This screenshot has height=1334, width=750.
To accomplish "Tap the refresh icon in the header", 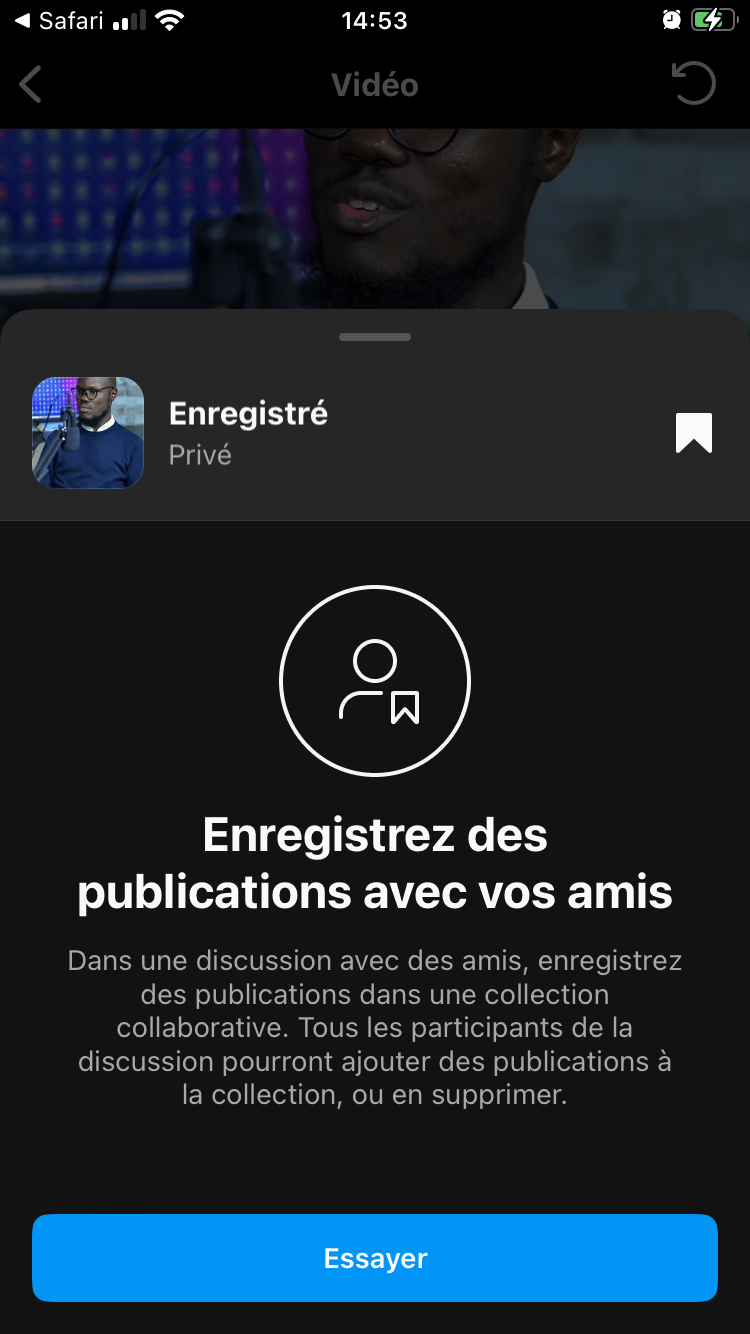I will [693, 84].
